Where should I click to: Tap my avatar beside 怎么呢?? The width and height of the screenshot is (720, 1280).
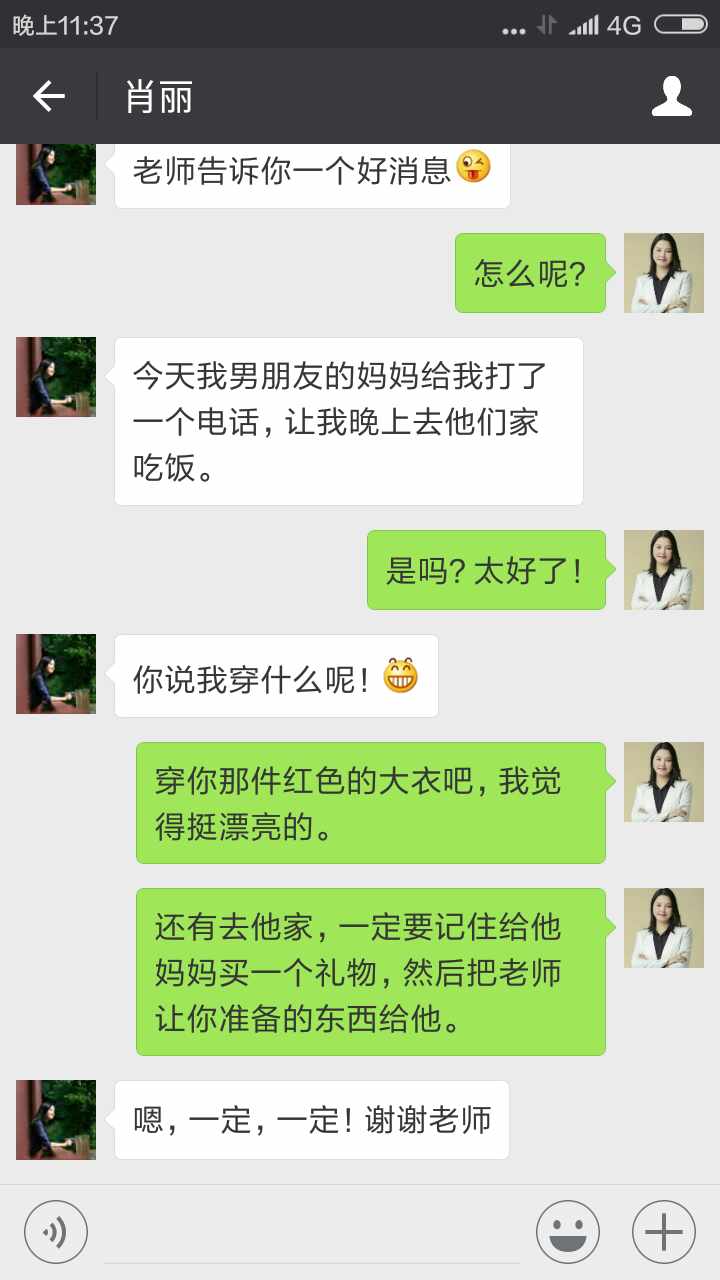664,273
